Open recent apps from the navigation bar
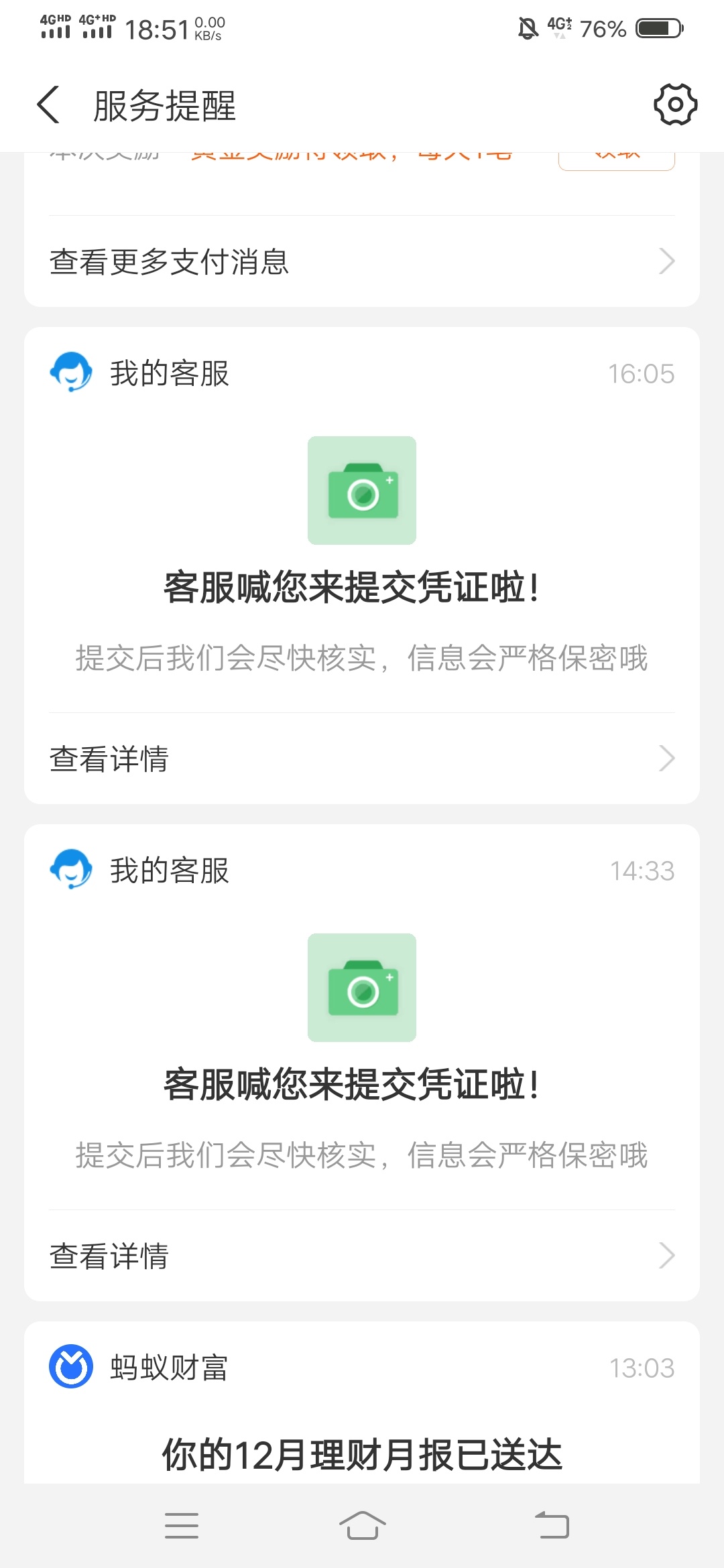Viewport: 724px width, 1568px height. (x=182, y=1526)
